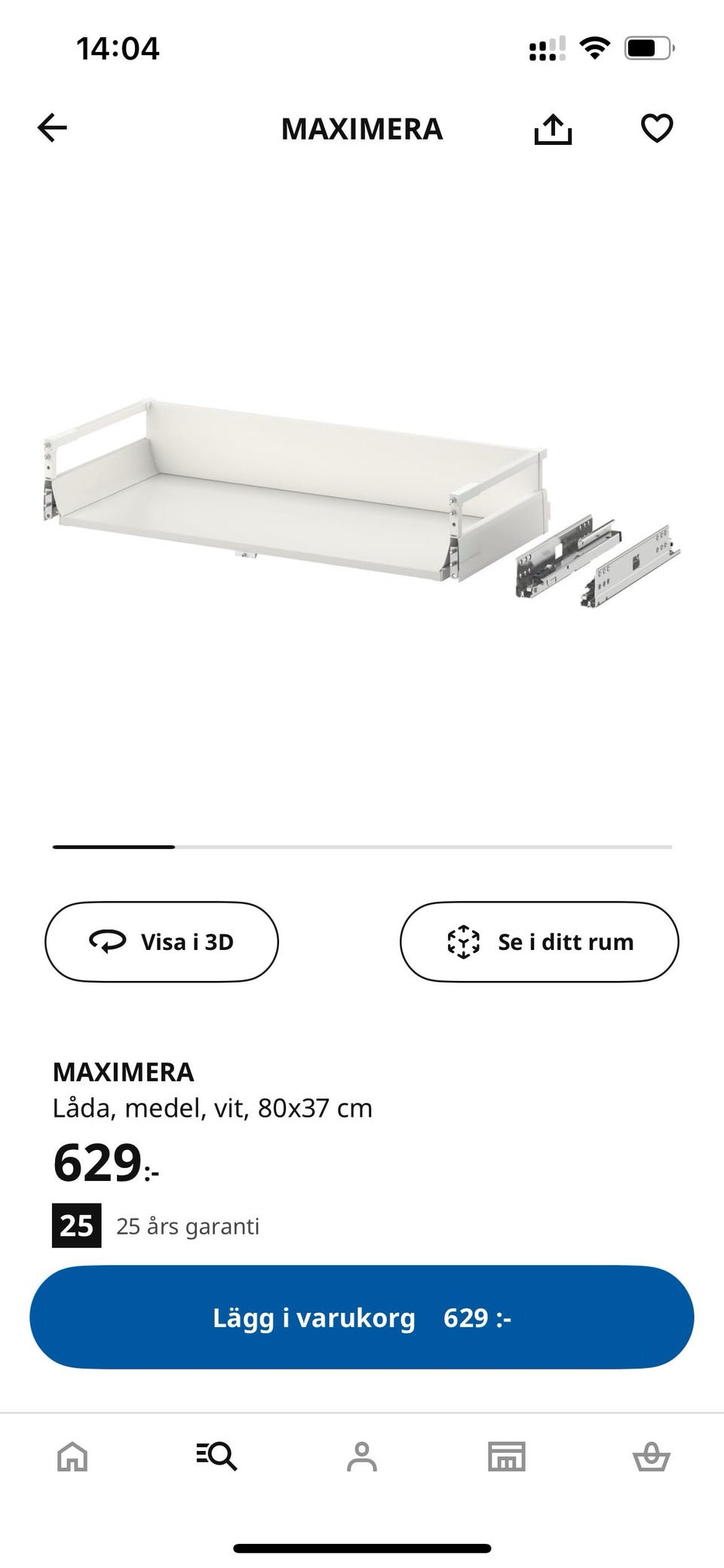The height and width of the screenshot is (1568, 724).
Task: Tap the AR cube icon in Se i ditt rum
Action: (463, 941)
